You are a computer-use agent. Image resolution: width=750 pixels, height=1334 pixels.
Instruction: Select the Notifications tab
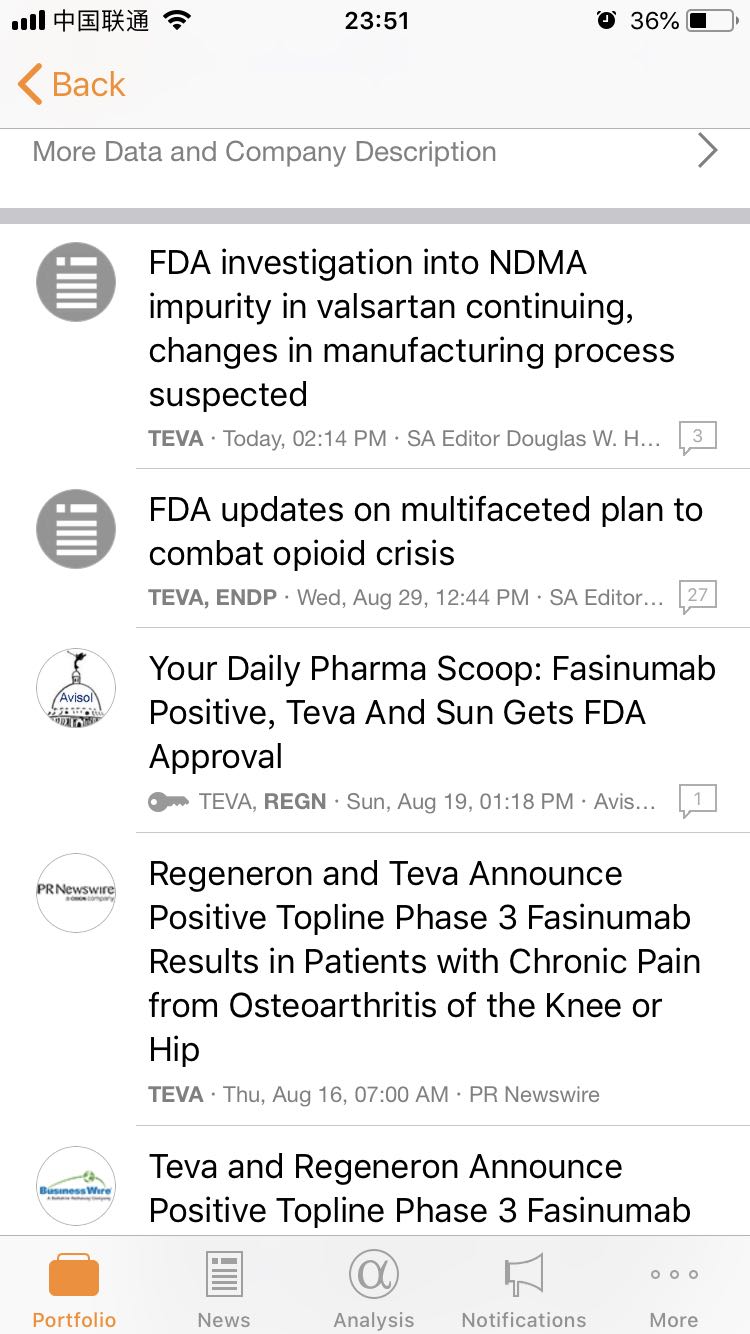point(524,1290)
